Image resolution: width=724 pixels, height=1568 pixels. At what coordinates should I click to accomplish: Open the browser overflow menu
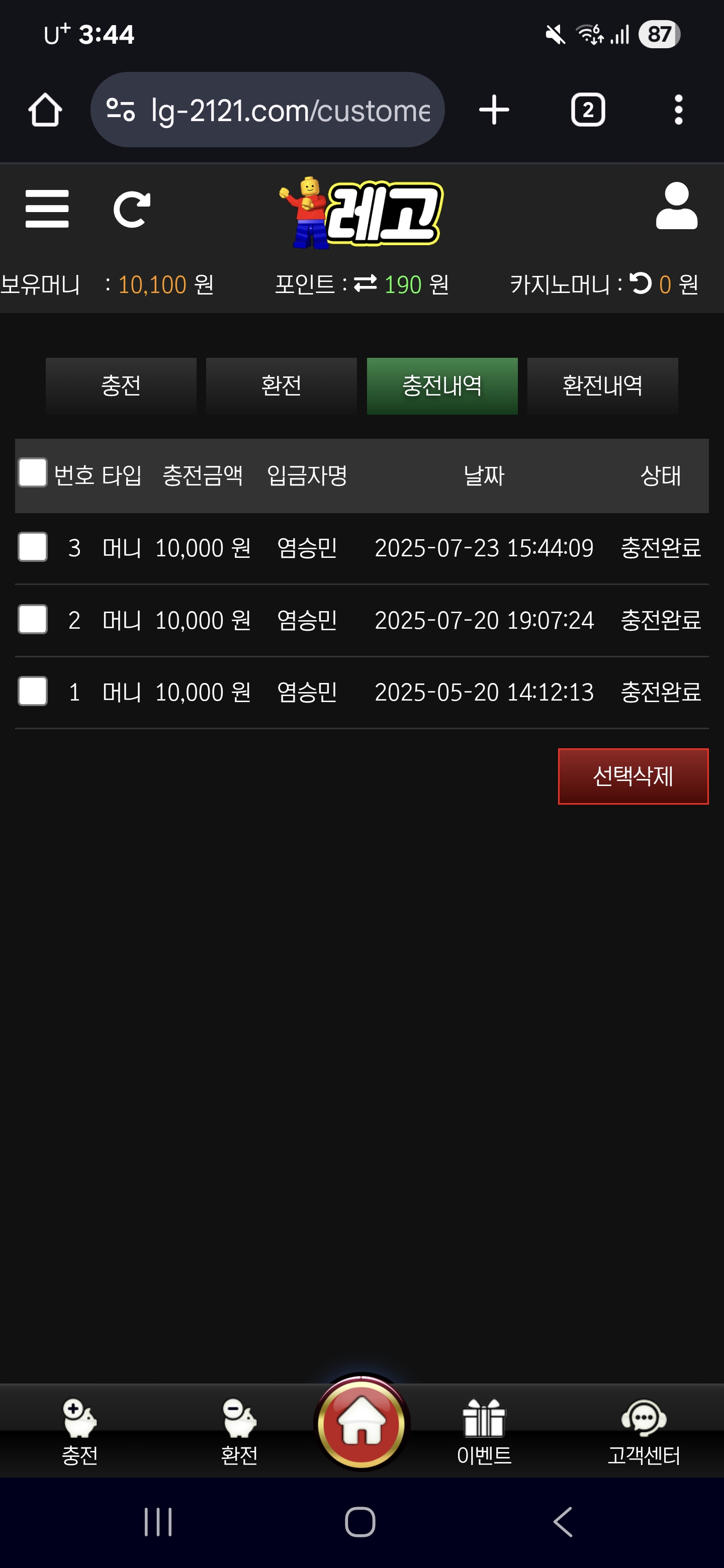click(678, 110)
